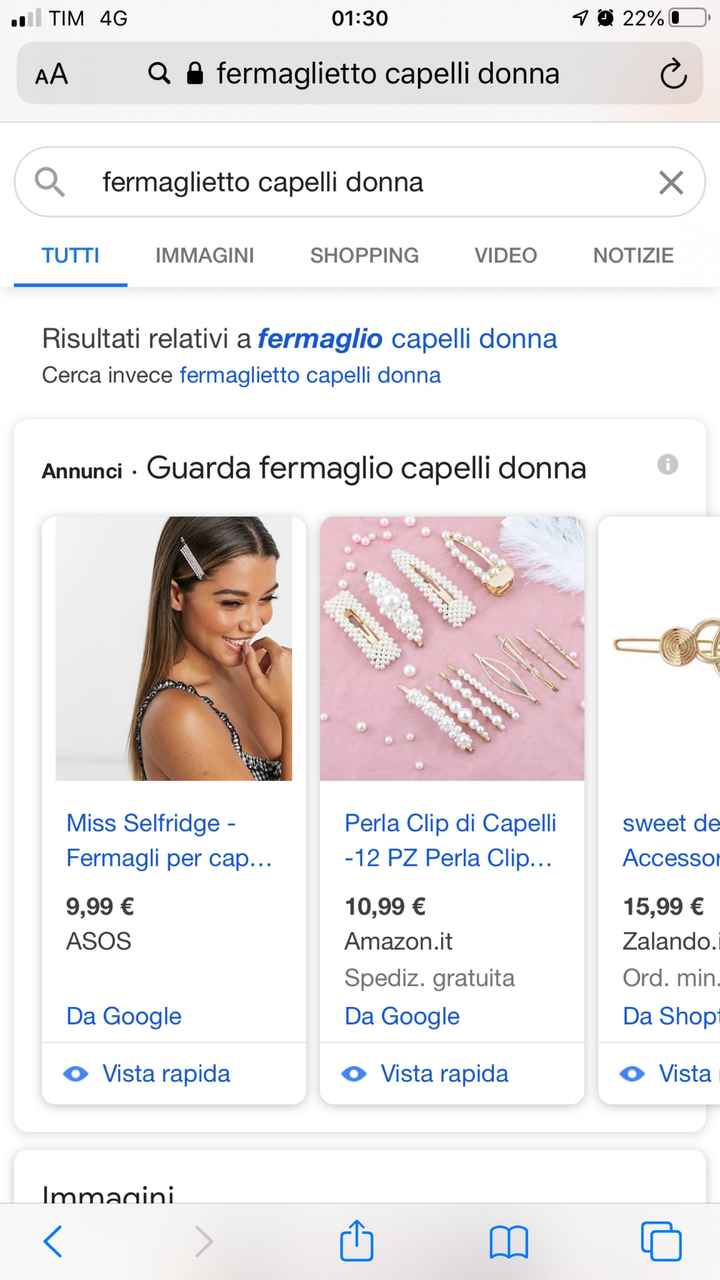Open Safari tabs overview
The width and height of the screenshot is (720, 1280).
(660, 1242)
